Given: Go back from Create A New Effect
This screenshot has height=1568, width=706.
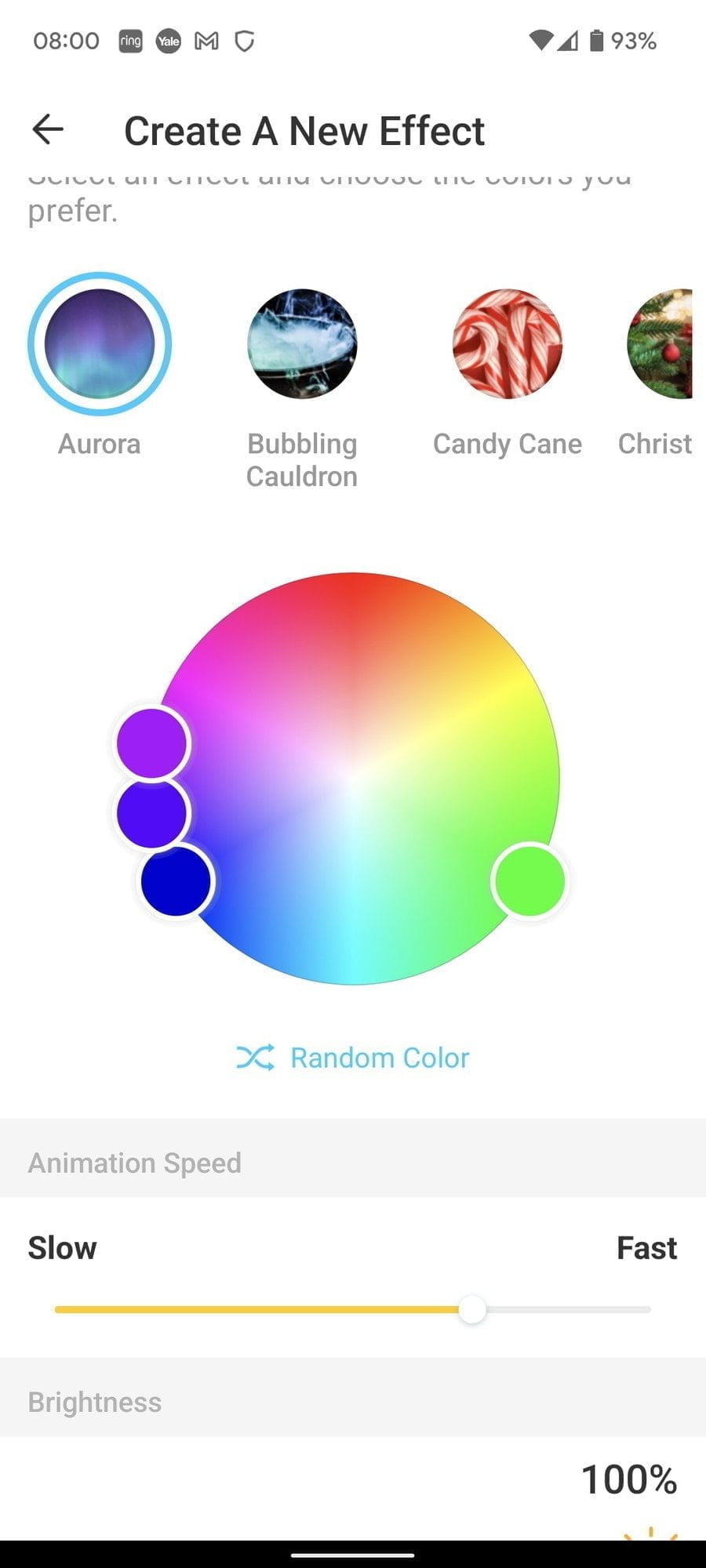Looking at the screenshot, I should tap(48, 129).
